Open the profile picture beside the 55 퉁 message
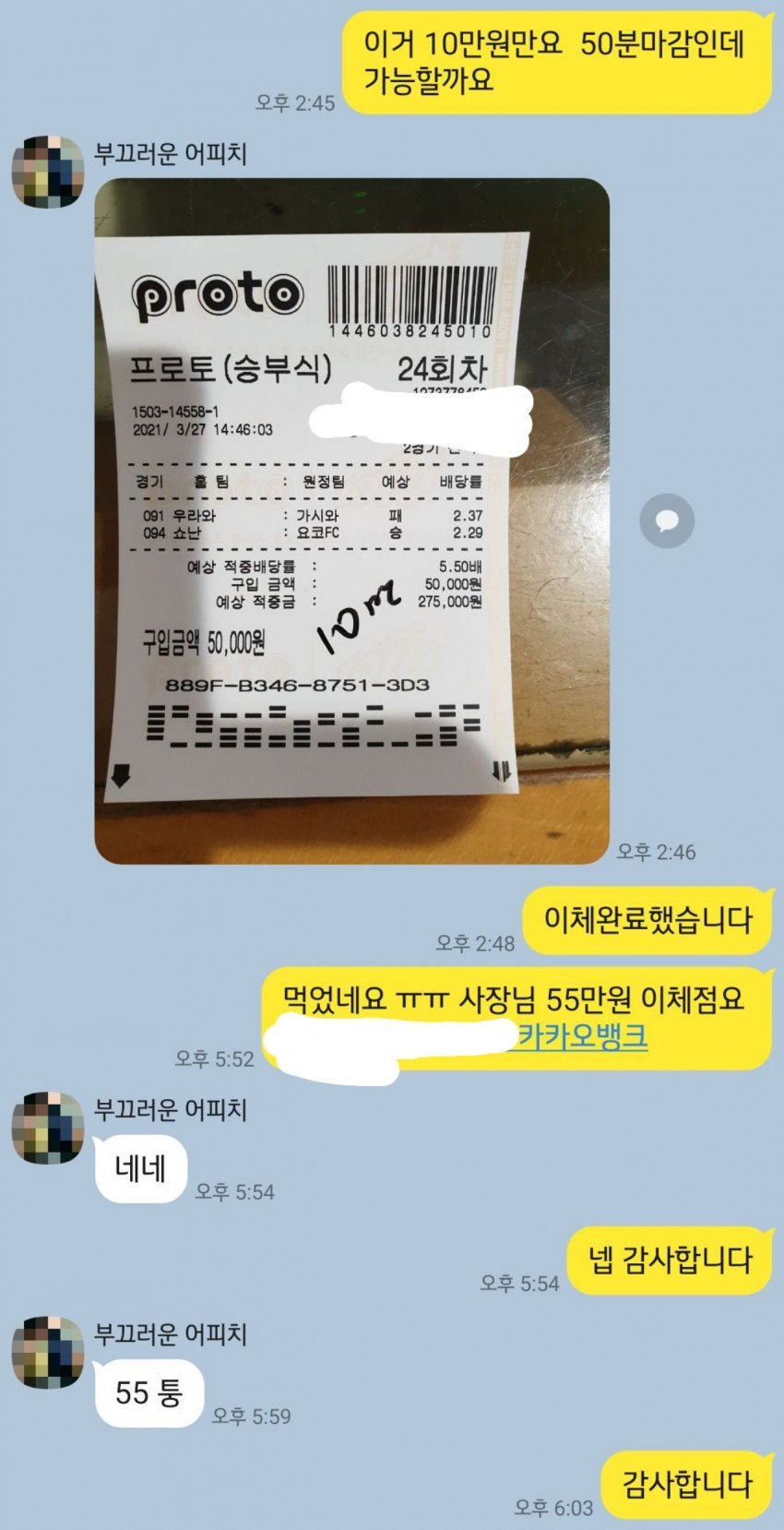This screenshot has width=784, height=1530. click(x=48, y=1352)
